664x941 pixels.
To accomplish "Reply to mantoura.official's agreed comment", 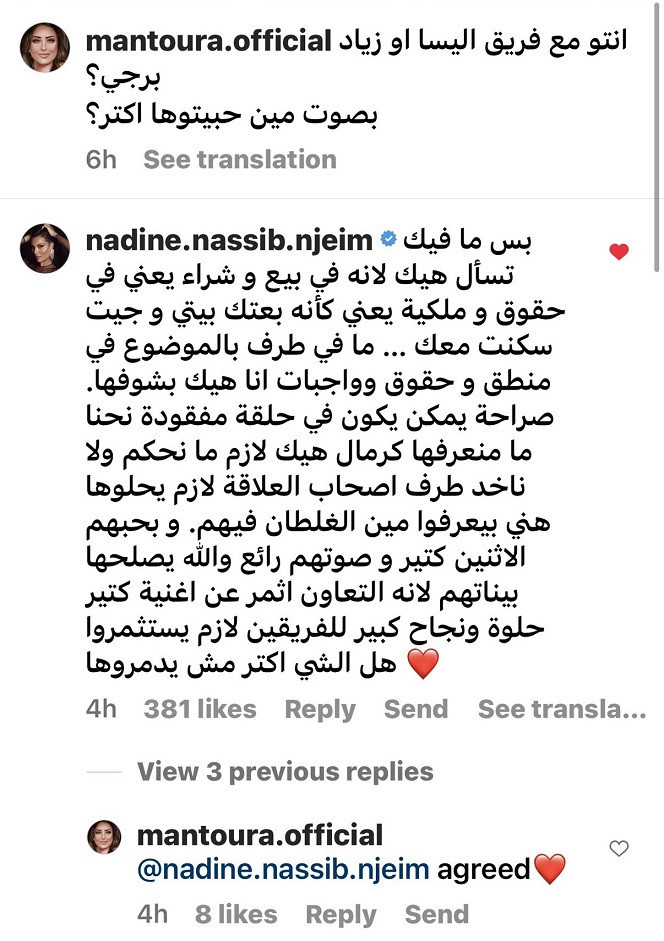I will click(340, 915).
